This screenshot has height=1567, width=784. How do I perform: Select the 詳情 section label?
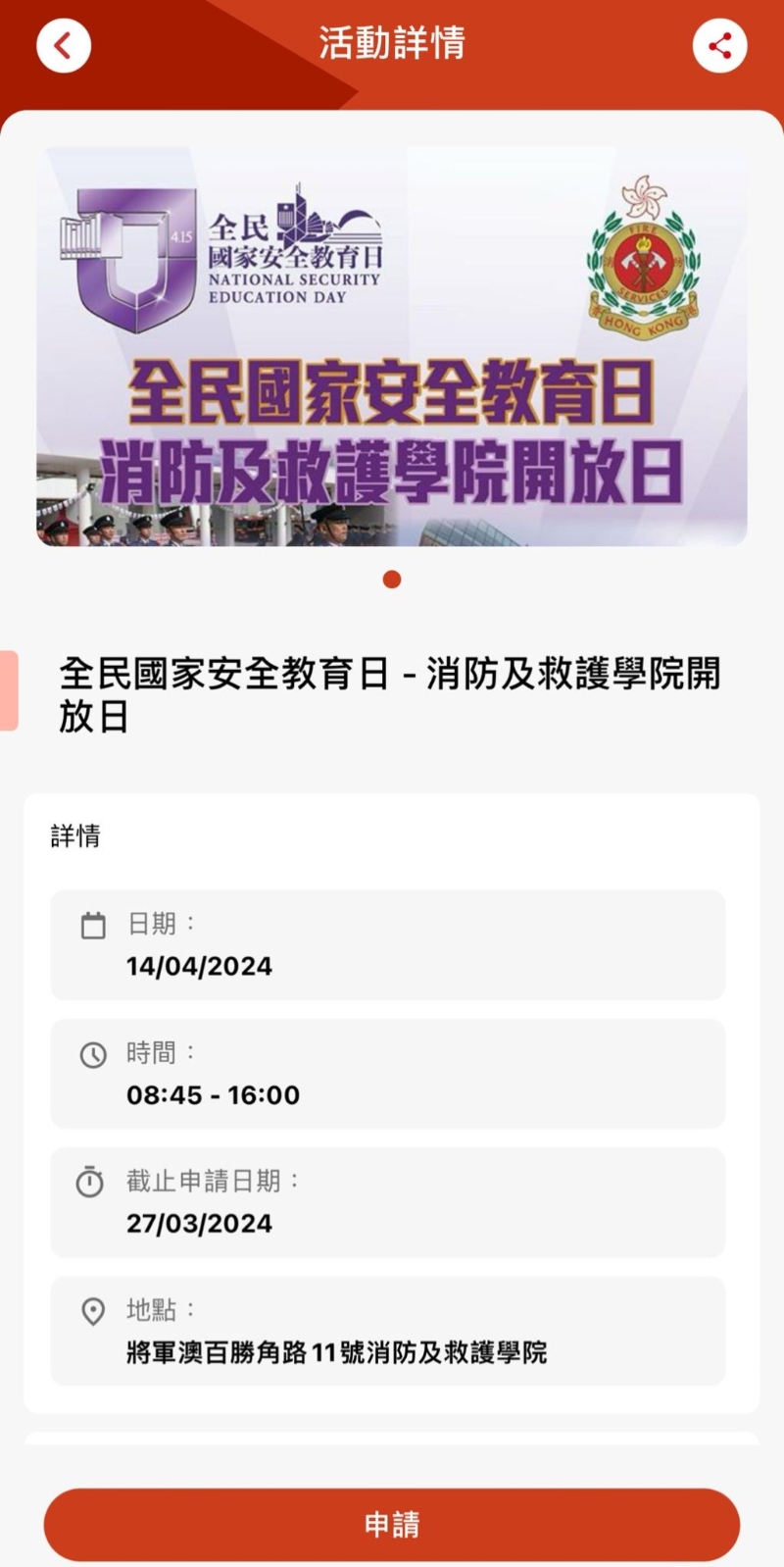point(73,837)
